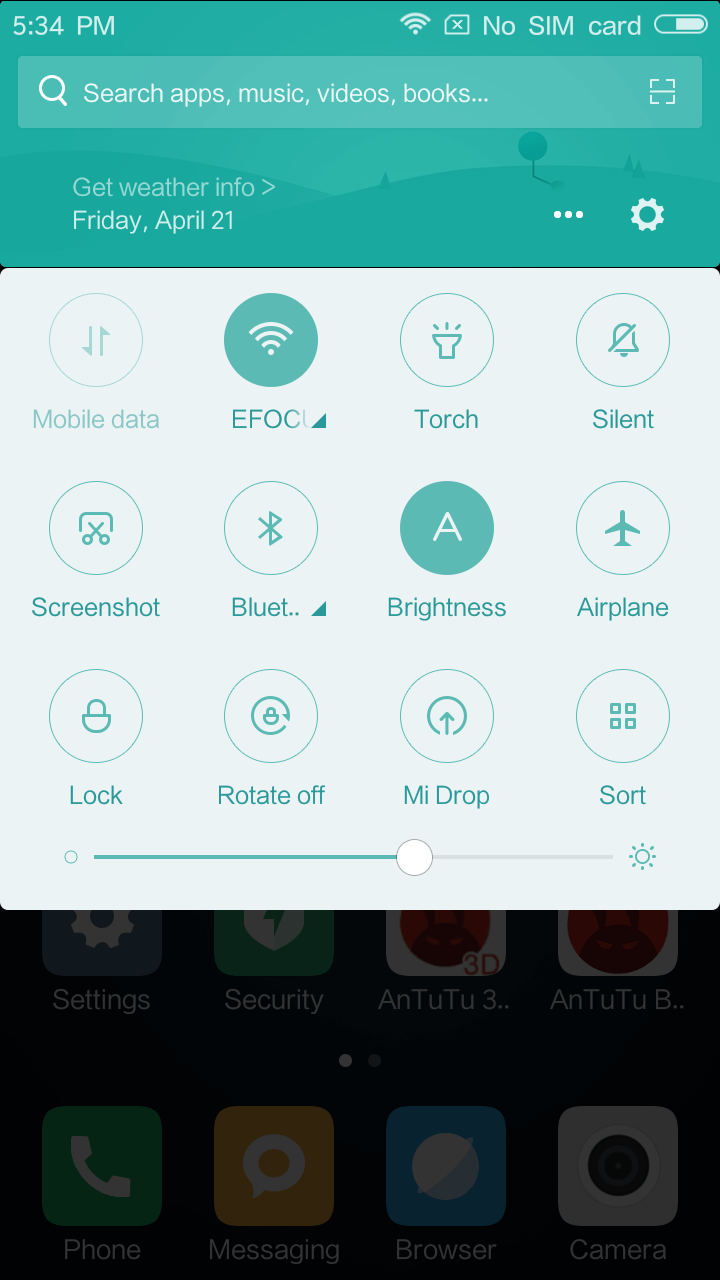Open the three-dot overflow menu
The image size is (720, 1280).
coord(568,215)
